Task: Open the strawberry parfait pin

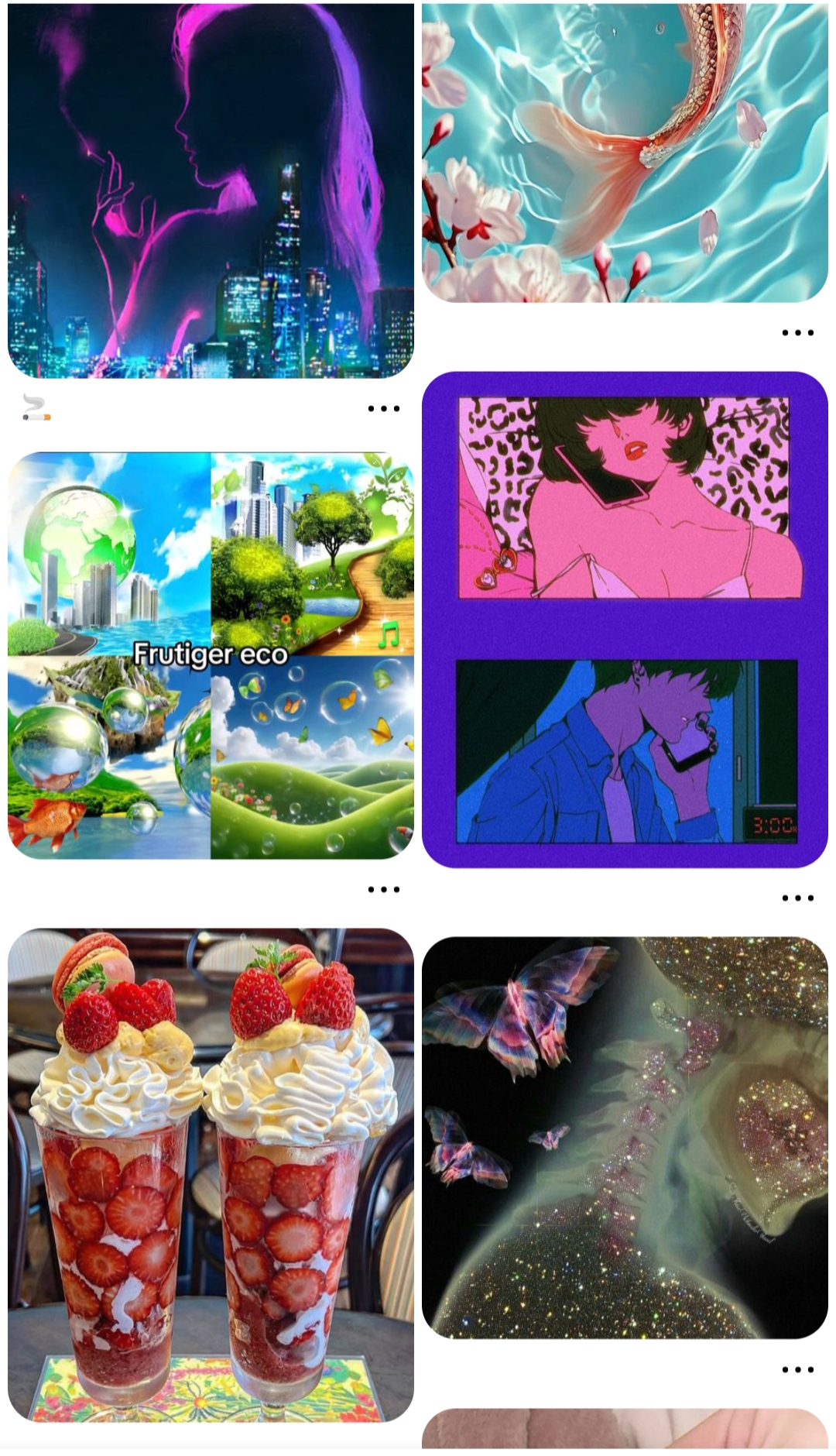Action: 211,1174
